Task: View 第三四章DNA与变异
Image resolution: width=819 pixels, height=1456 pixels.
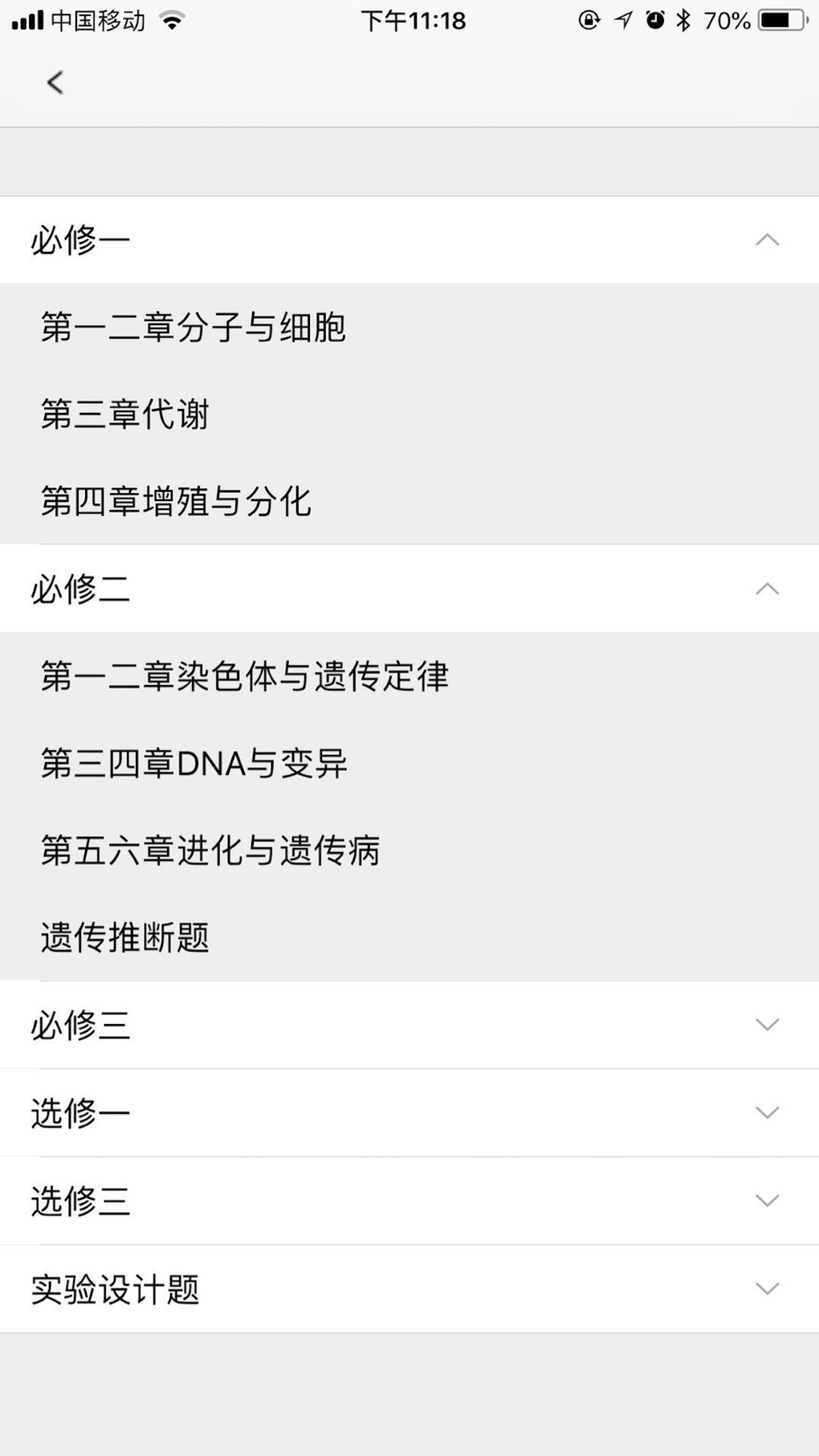Action: pos(194,763)
